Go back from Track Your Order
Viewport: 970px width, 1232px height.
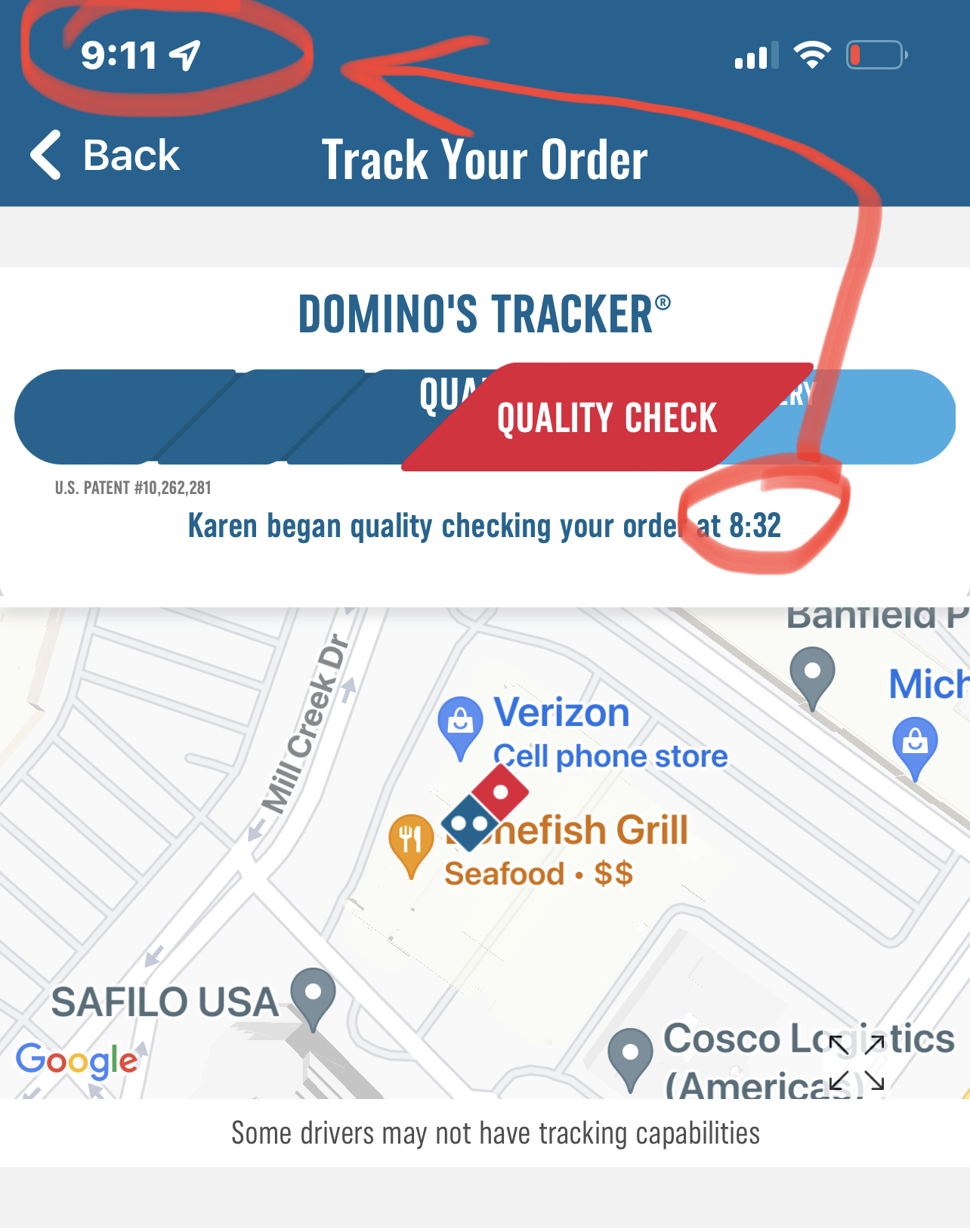point(104,156)
